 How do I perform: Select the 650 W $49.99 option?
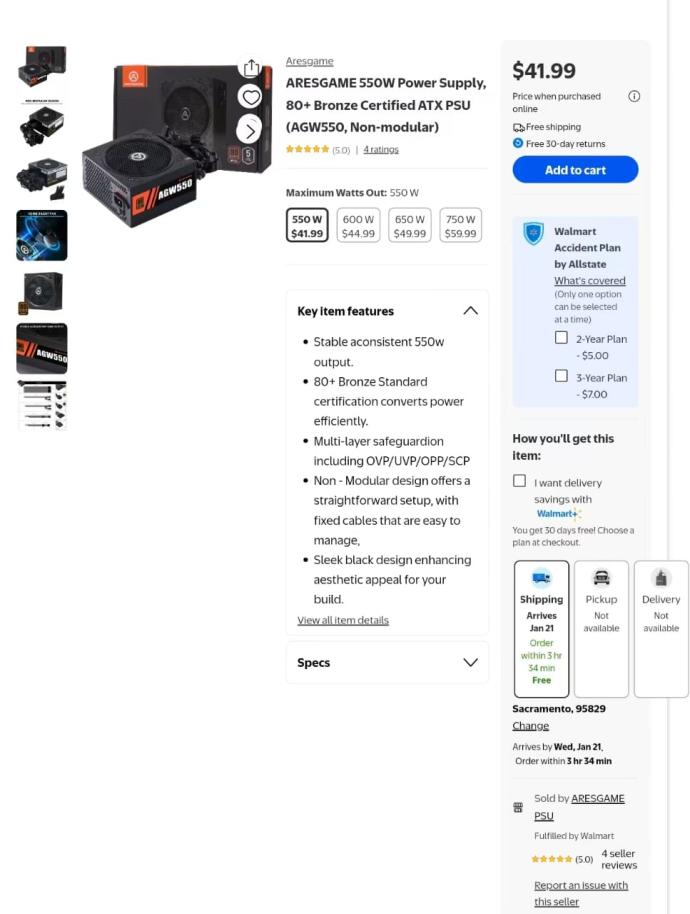[x=409, y=226]
